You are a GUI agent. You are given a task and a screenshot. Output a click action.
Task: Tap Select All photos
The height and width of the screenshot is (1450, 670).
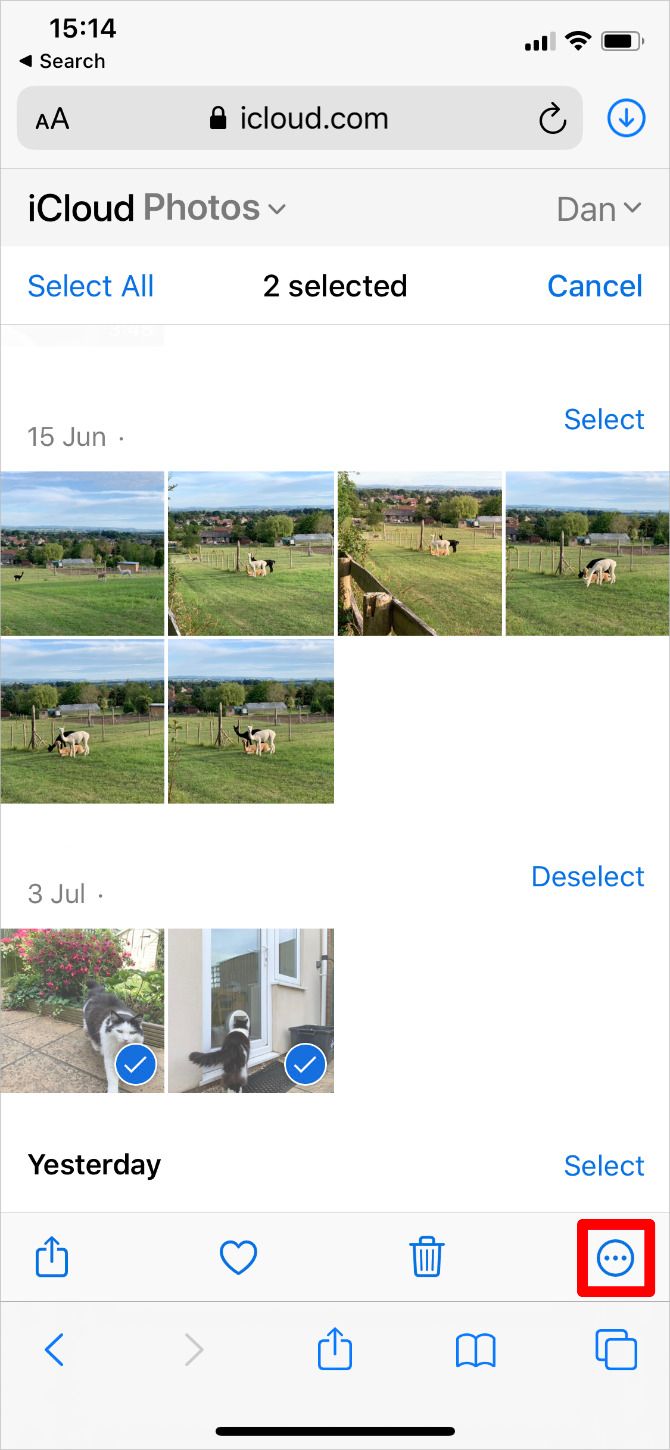coord(91,286)
